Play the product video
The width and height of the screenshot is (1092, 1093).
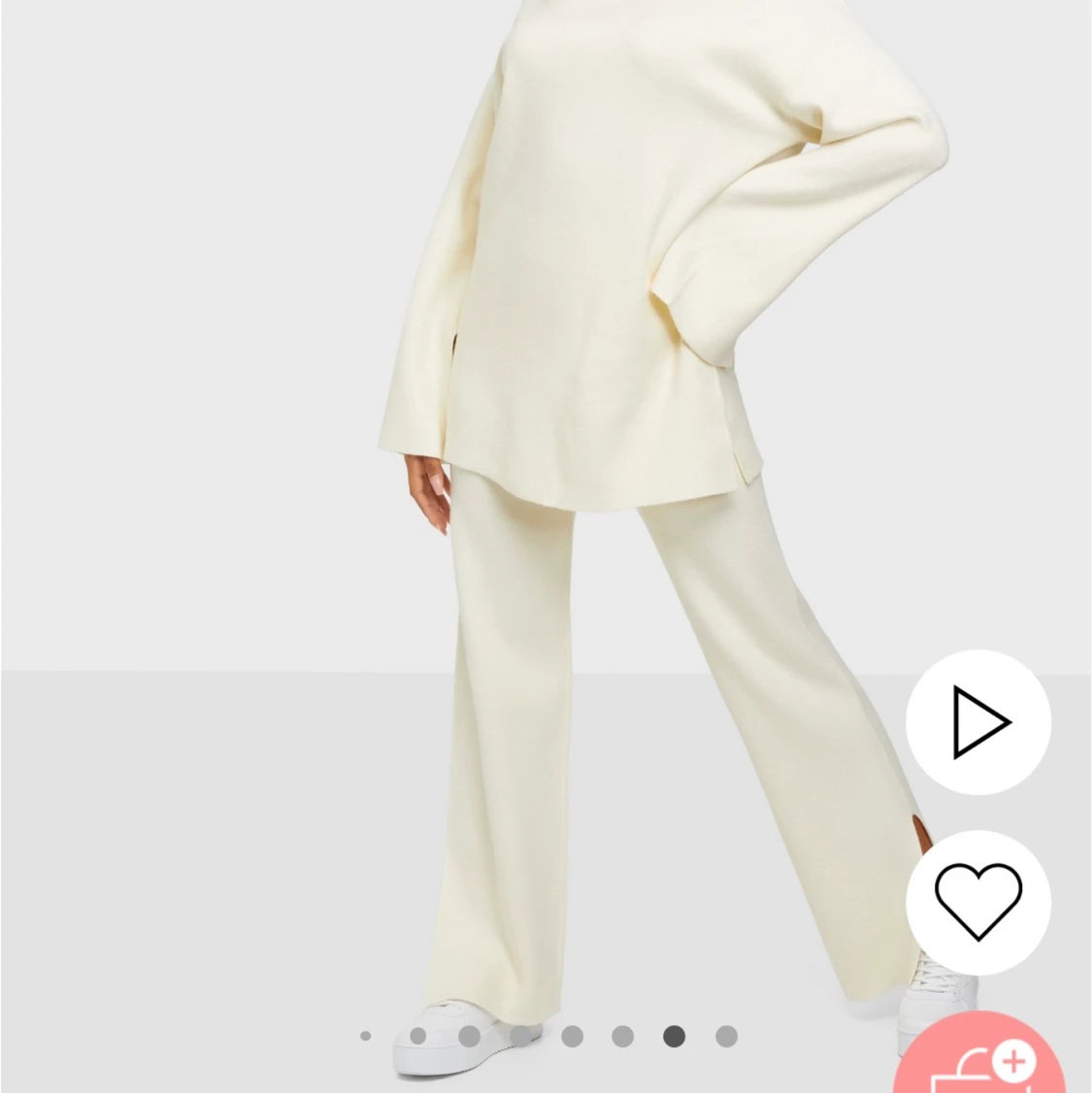click(x=977, y=721)
